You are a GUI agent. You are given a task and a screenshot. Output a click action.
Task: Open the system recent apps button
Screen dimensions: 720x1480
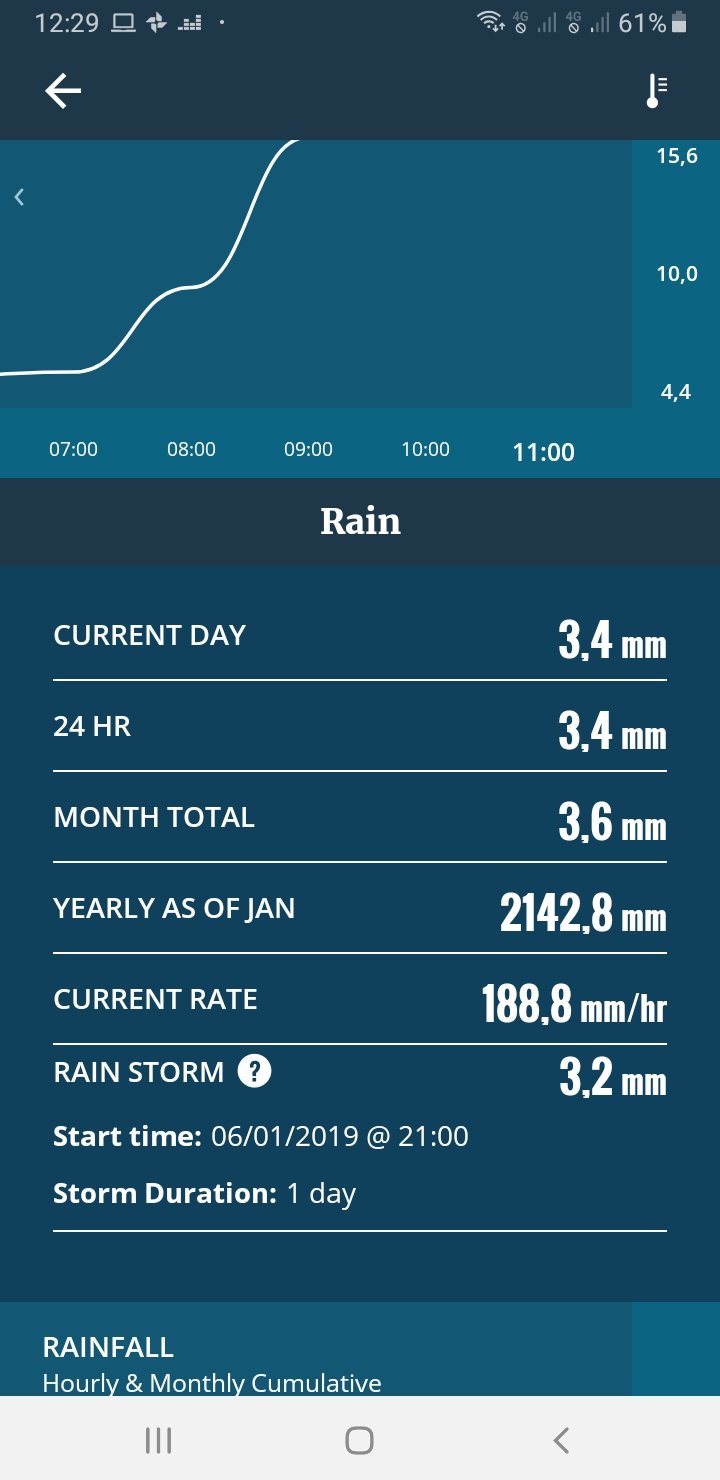coord(158,1440)
